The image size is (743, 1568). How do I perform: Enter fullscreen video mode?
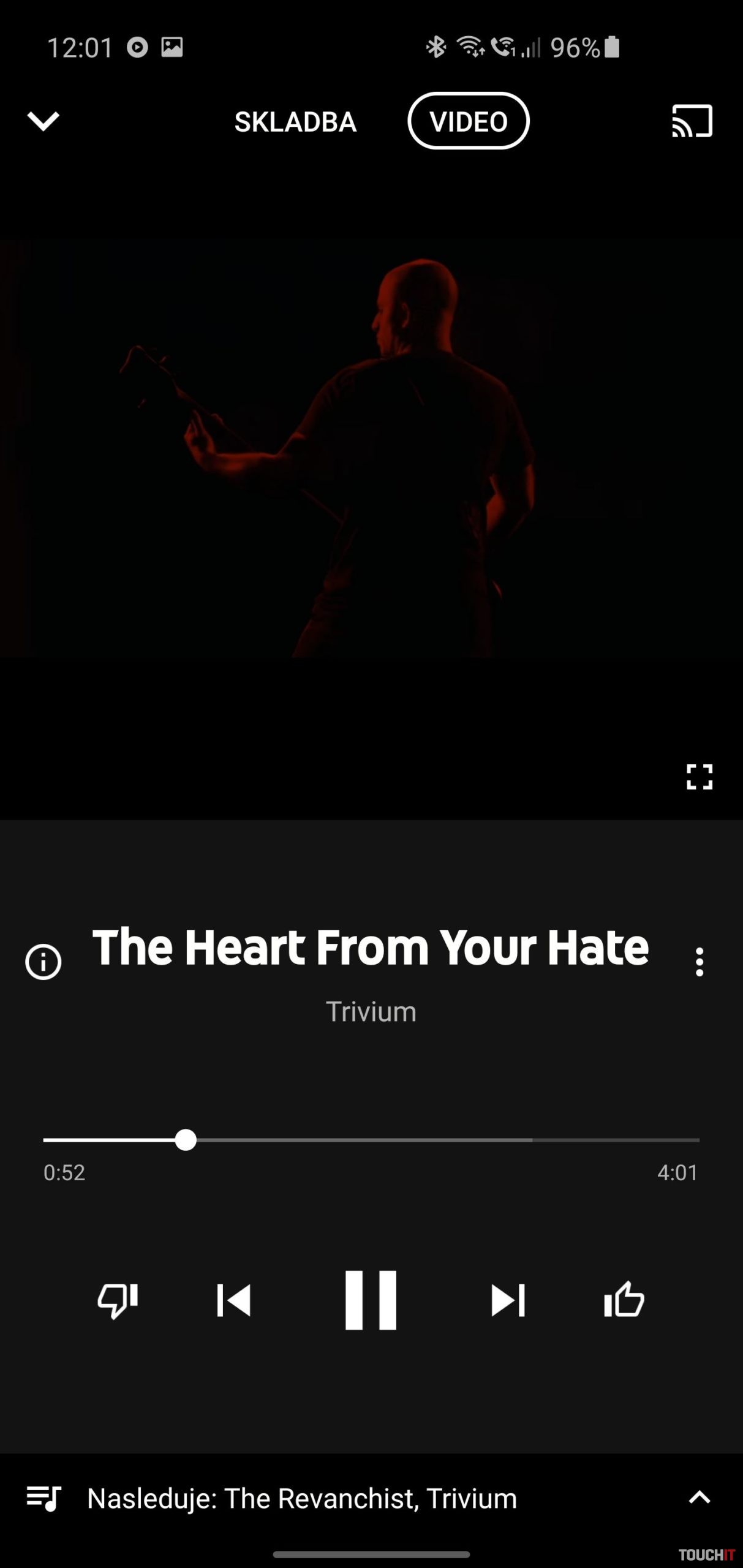point(699,777)
